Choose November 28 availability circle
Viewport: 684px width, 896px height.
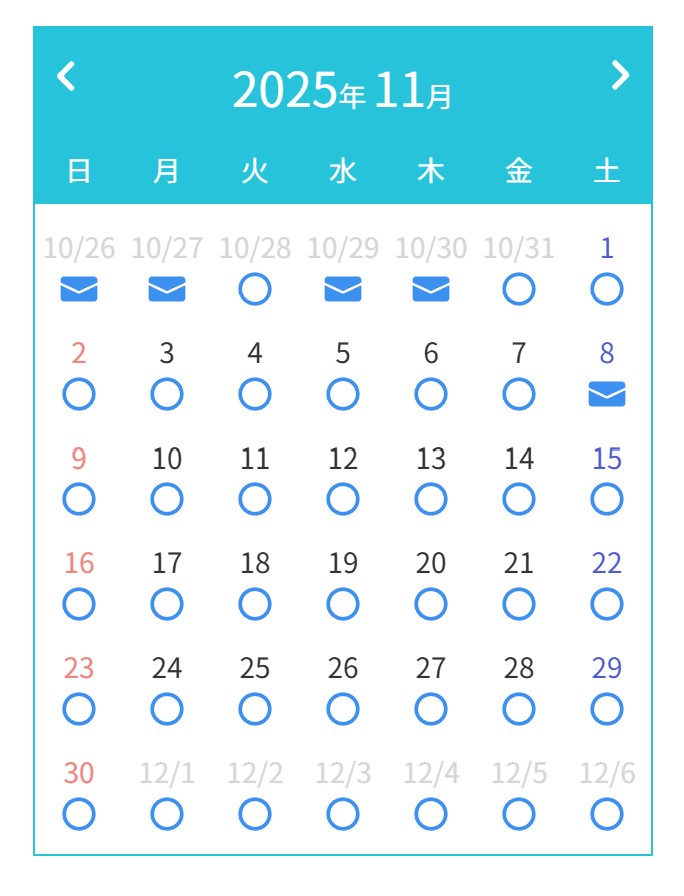pyautogui.click(x=519, y=709)
